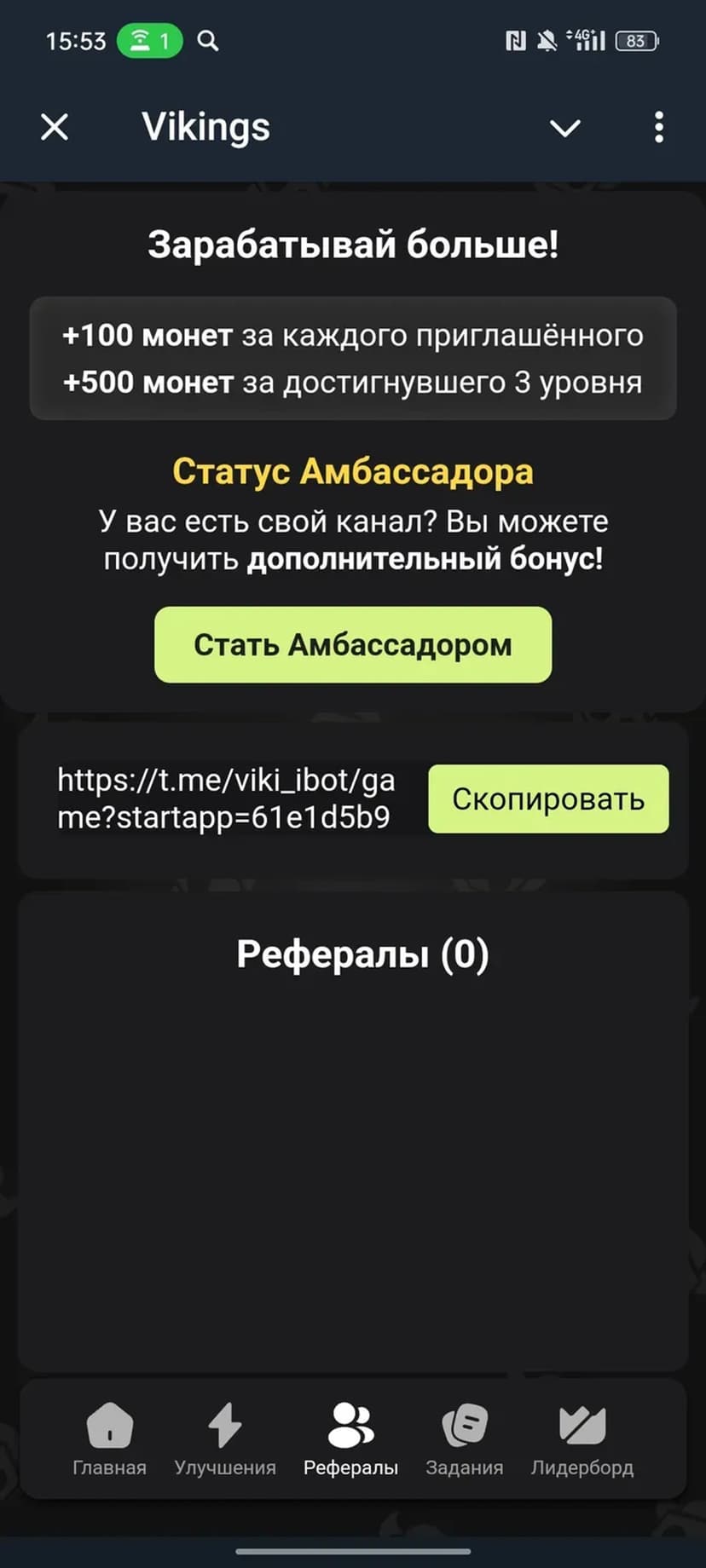Go to the Главная tab
Image resolution: width=706 pixels, height=1568 pixels.
pyautogui.click(x=109, y=1440)
